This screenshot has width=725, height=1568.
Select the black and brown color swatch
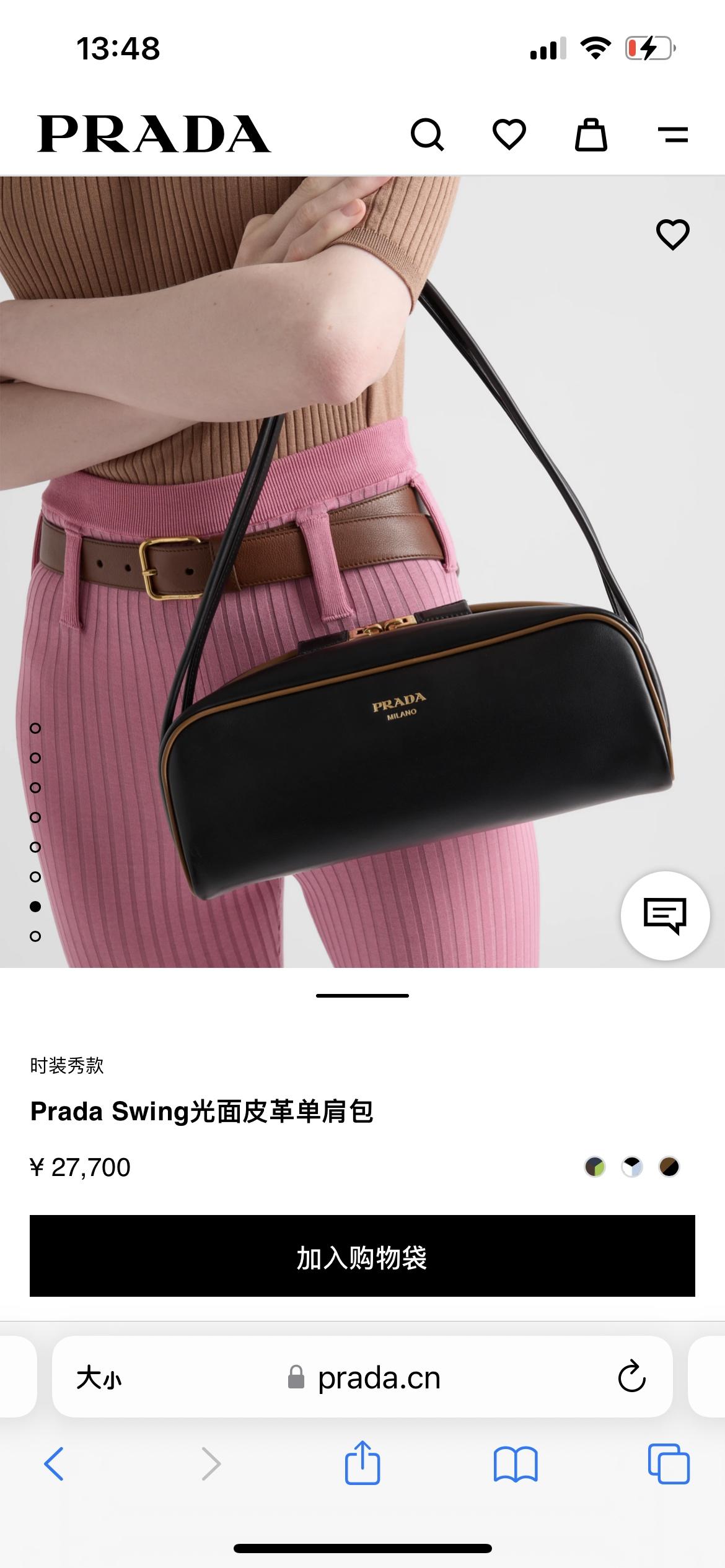(x=669, y=1167)
